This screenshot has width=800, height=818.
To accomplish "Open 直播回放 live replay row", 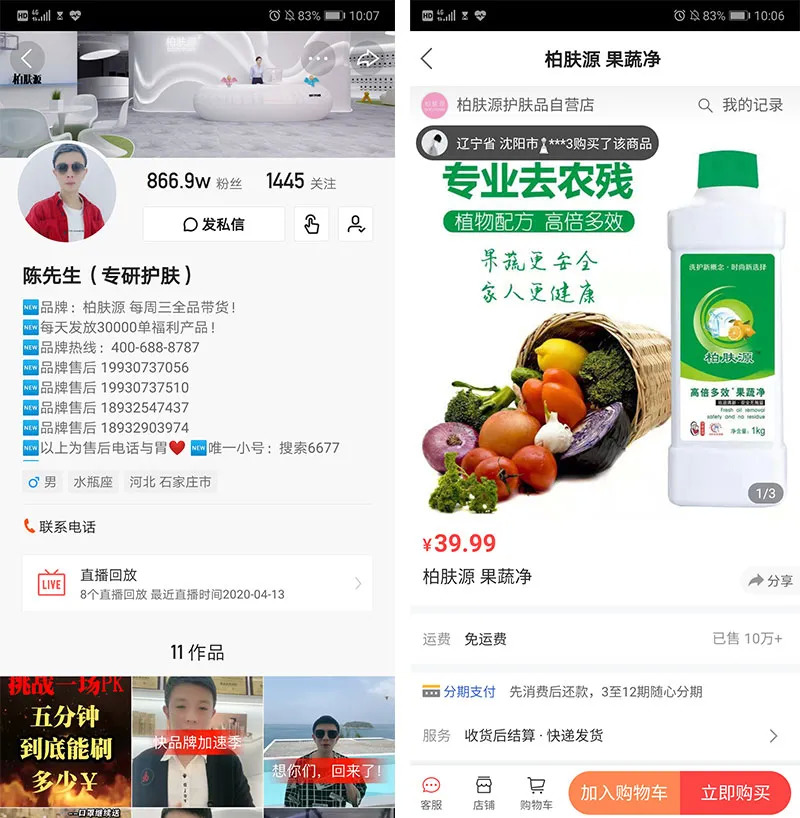I will [x=197, y=583].
